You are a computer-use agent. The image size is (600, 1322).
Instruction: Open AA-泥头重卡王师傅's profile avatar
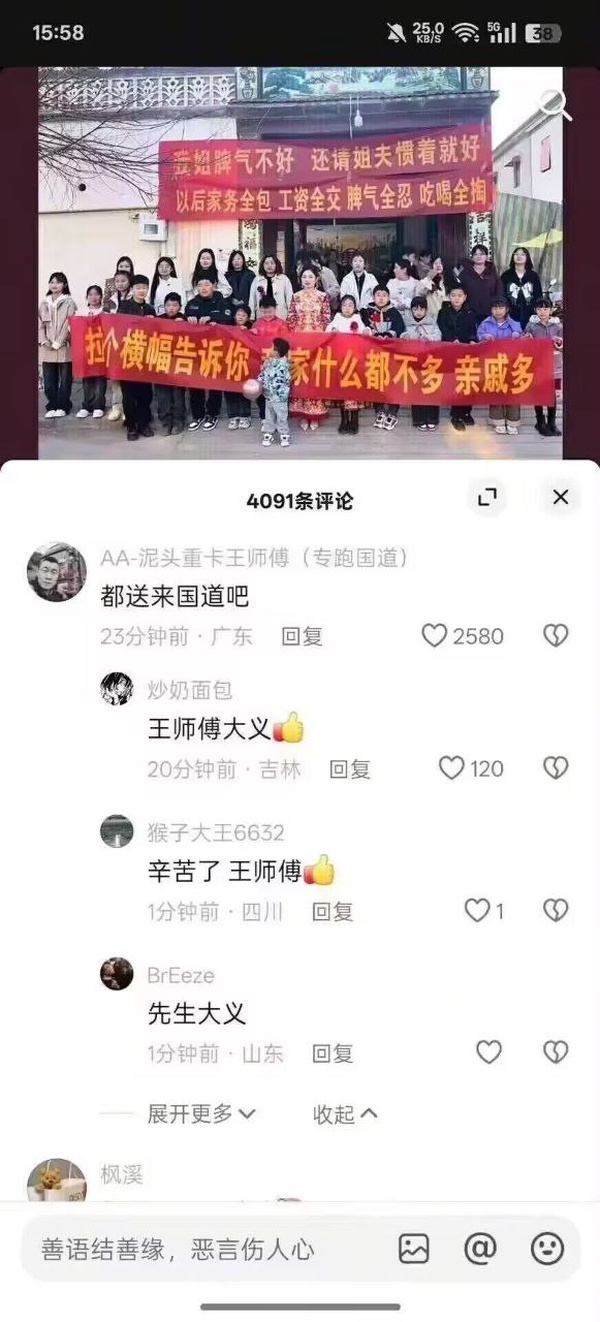coord(56,572)
